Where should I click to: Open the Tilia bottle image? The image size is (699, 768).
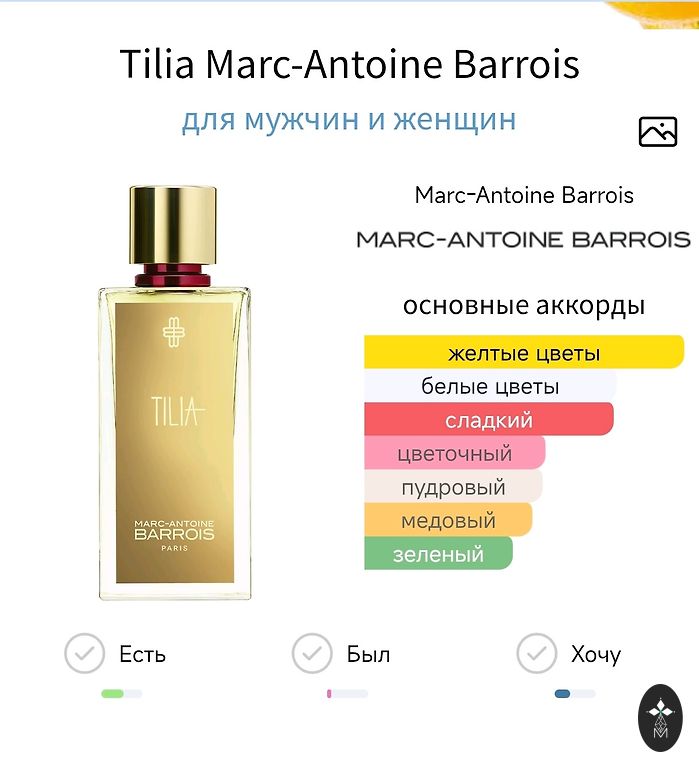(174, 395)
